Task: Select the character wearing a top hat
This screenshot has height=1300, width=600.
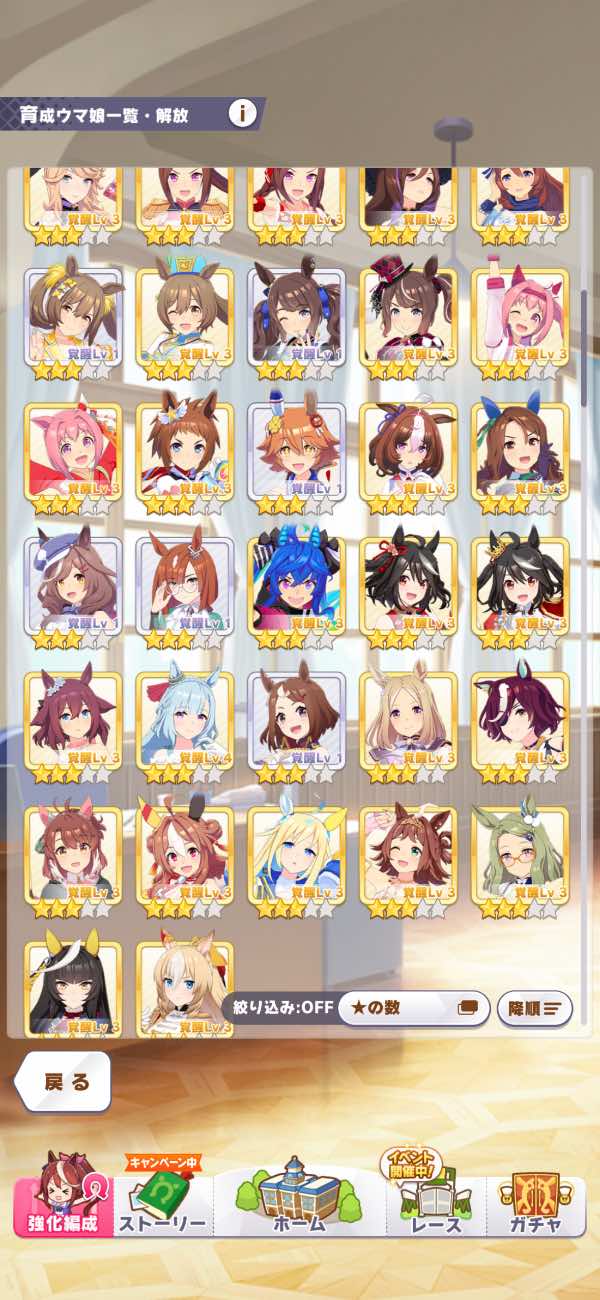Action: (408, 318)
